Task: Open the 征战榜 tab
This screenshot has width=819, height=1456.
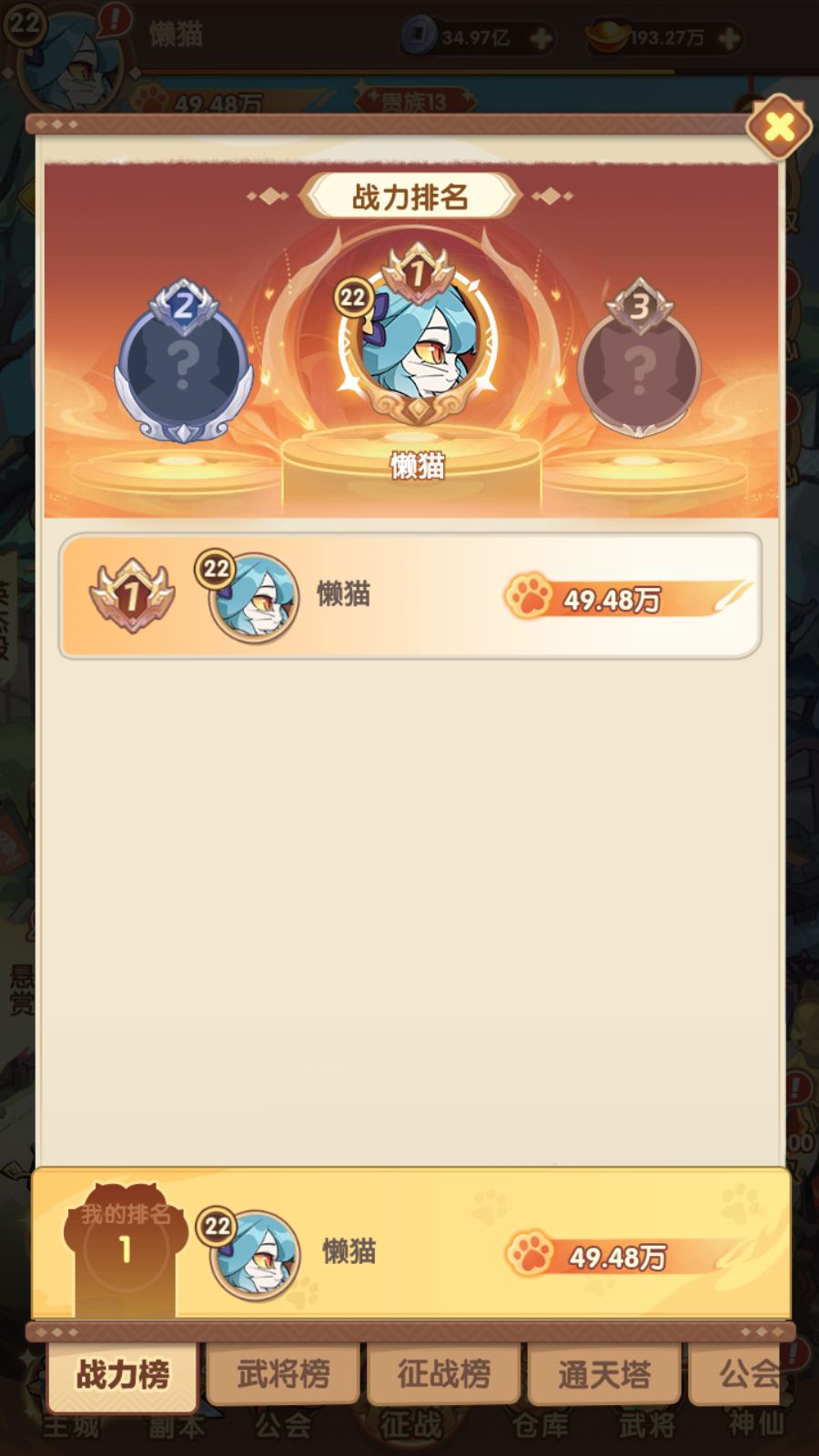Action: 444,1374
